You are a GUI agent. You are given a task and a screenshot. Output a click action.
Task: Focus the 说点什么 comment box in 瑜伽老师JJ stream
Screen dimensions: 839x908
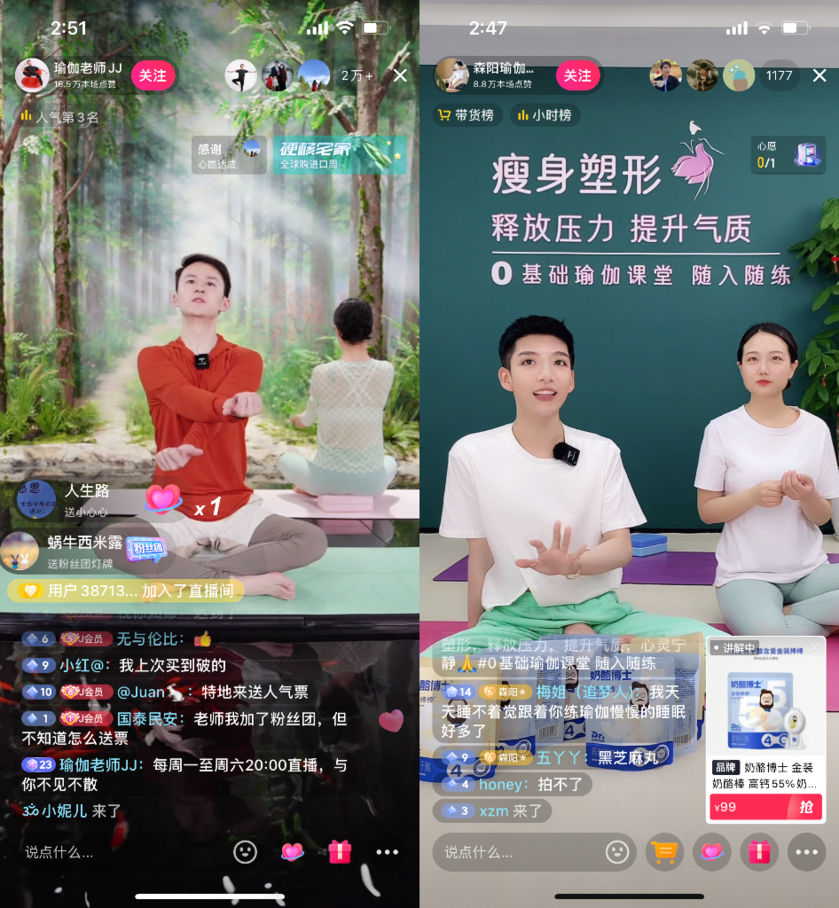(x=110, y=852)
